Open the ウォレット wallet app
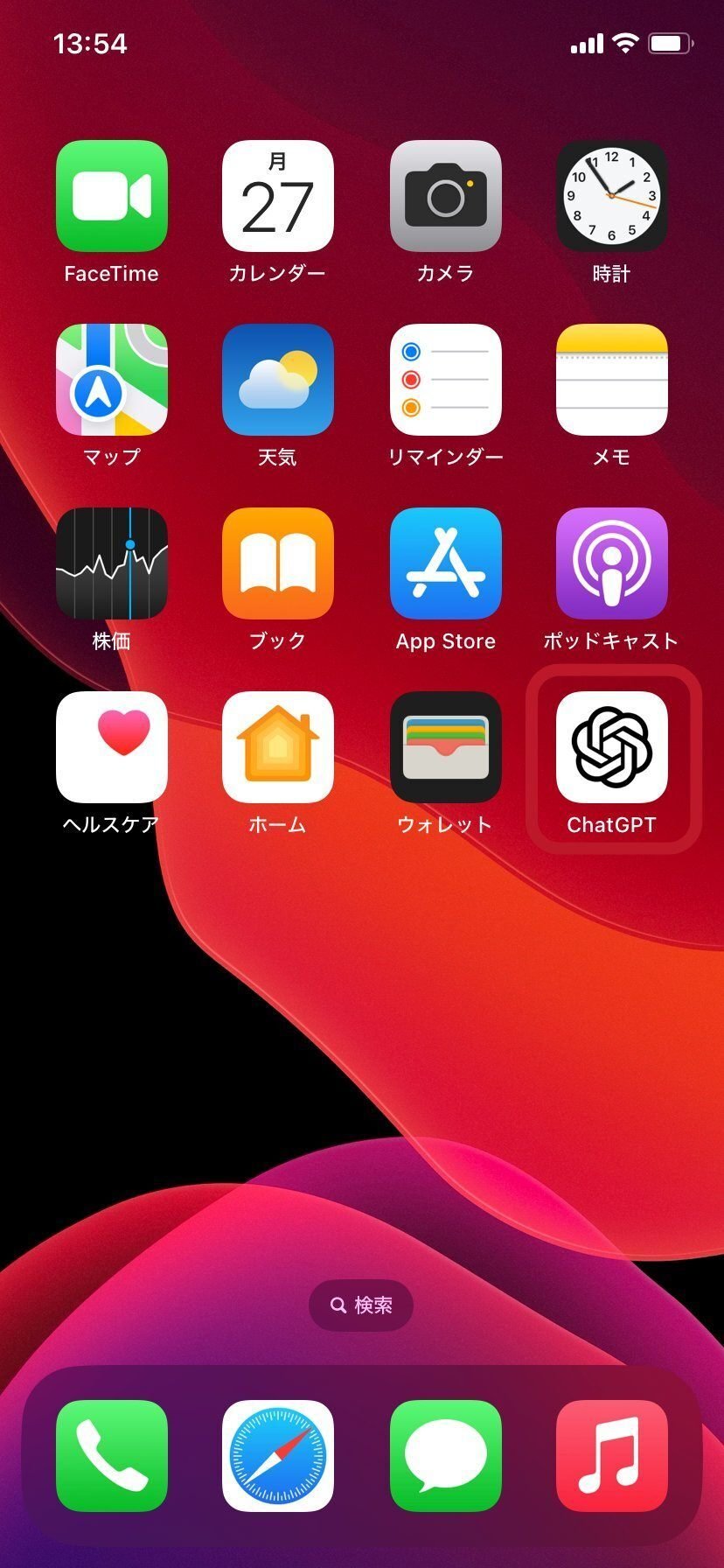The width and height of the screenshot is (724, 1568). tap(446, 747)
